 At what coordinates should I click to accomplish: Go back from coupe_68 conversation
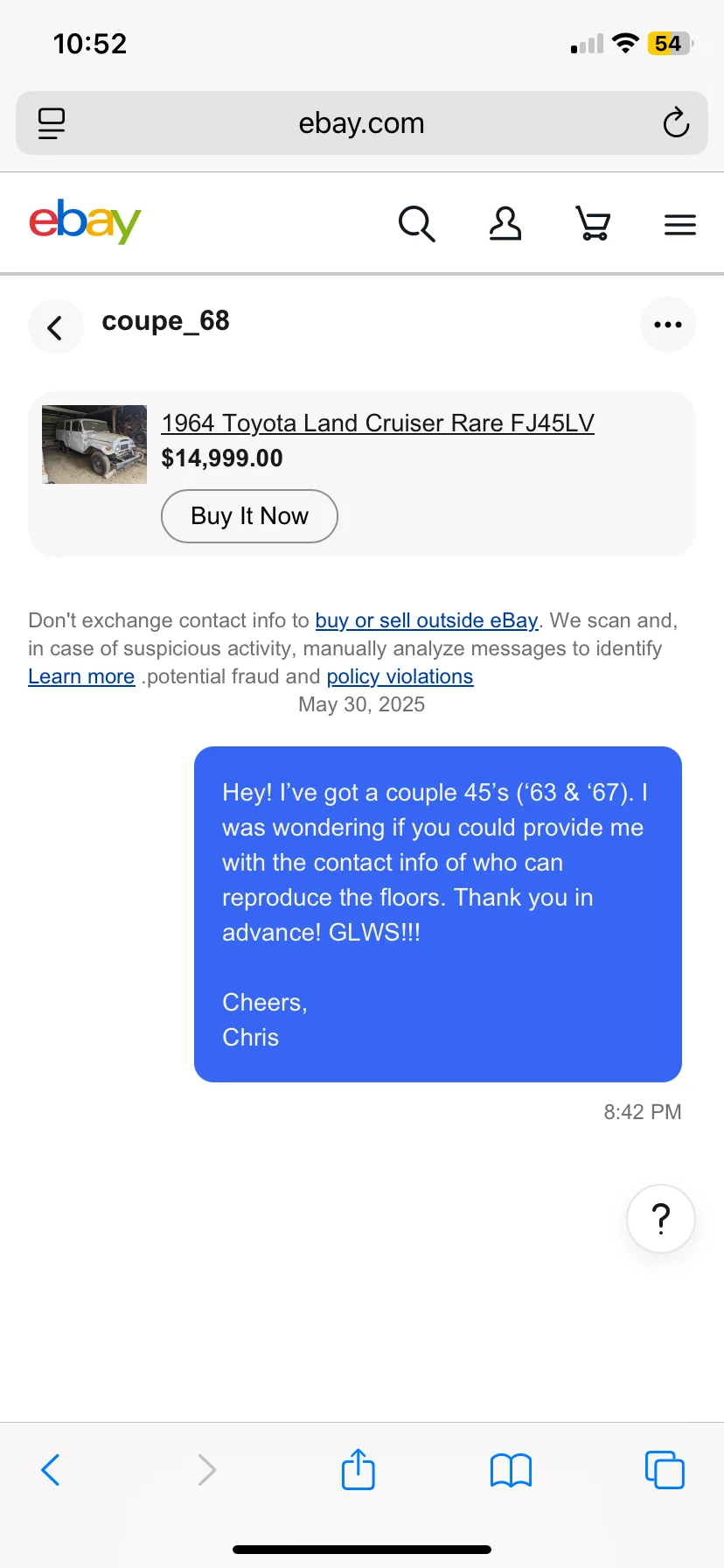pyautogui.click(x=55, y=327)
